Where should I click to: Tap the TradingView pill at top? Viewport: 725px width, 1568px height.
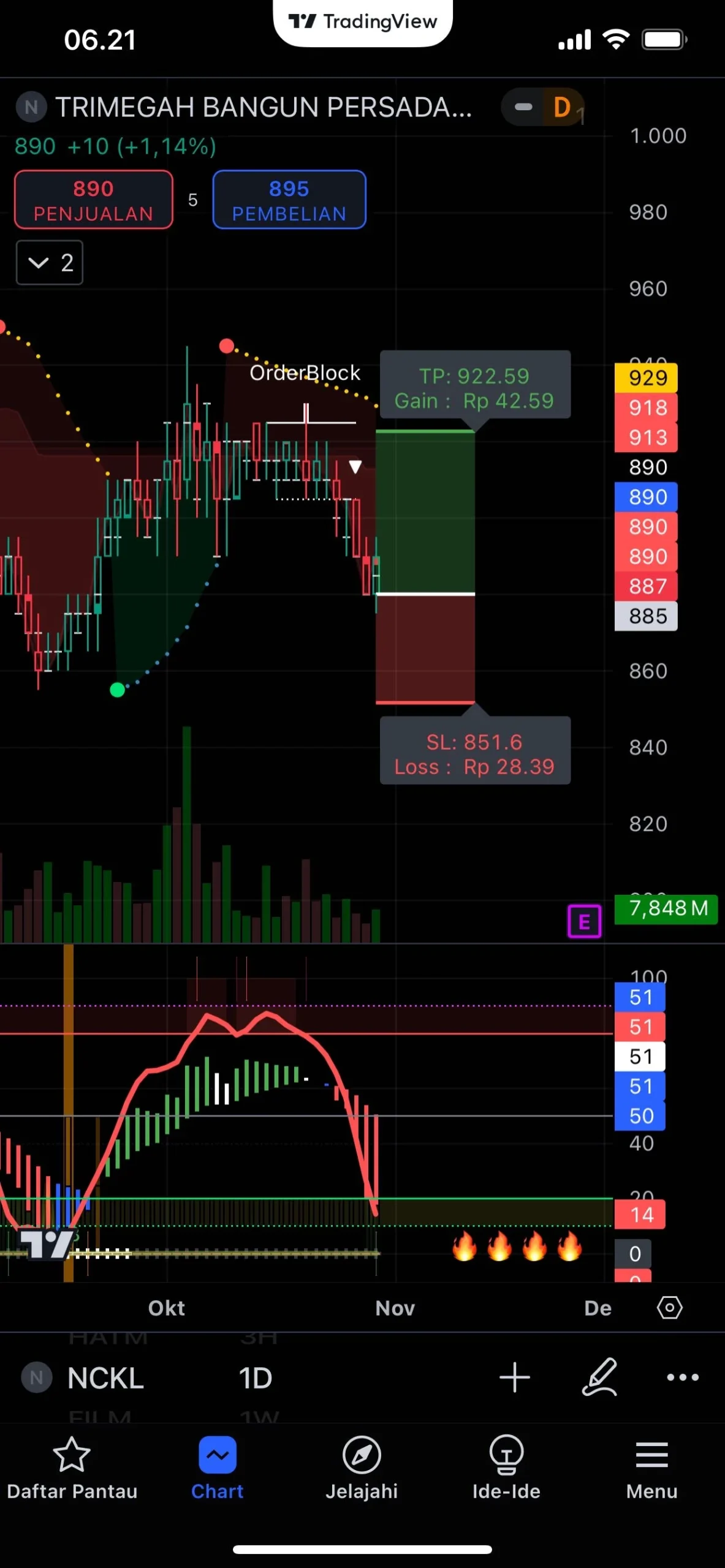363,22
